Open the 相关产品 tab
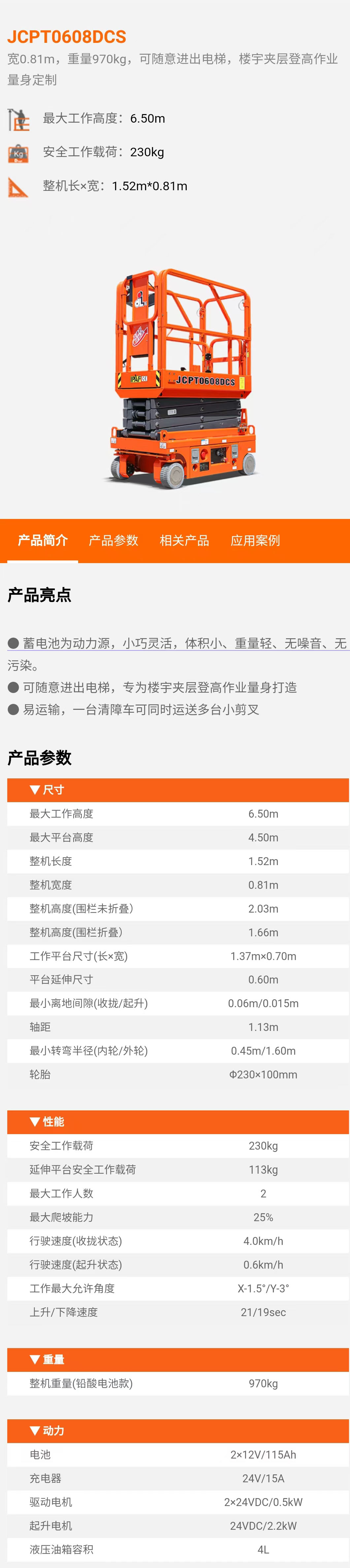The width and height of the screenshot is (350, 1568). [x=184, y=540]
